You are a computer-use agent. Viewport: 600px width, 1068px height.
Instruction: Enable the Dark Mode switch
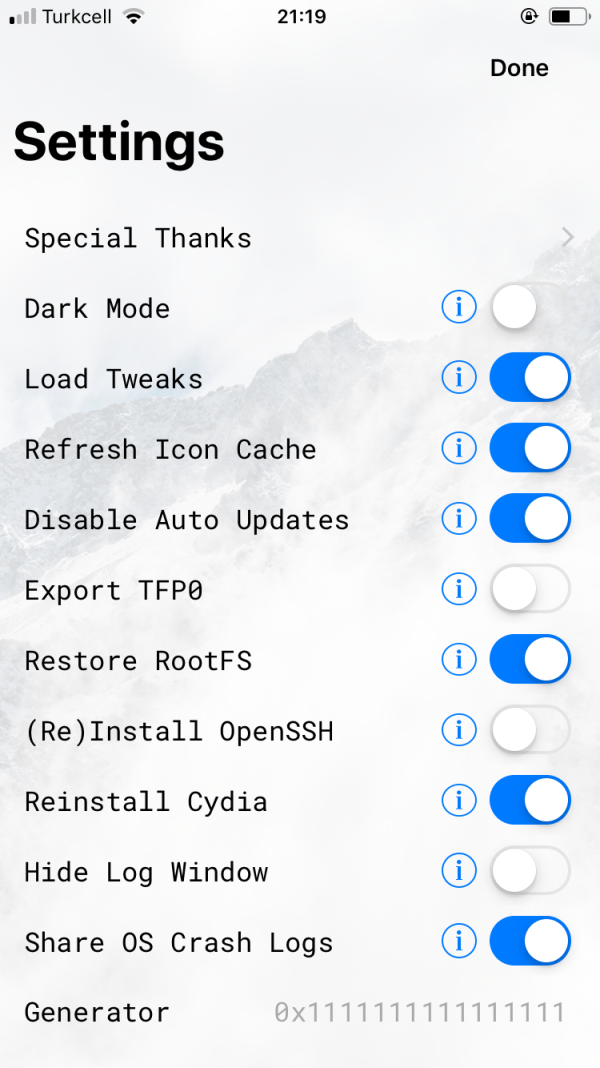pyautogui.click(x=529, y=308)
